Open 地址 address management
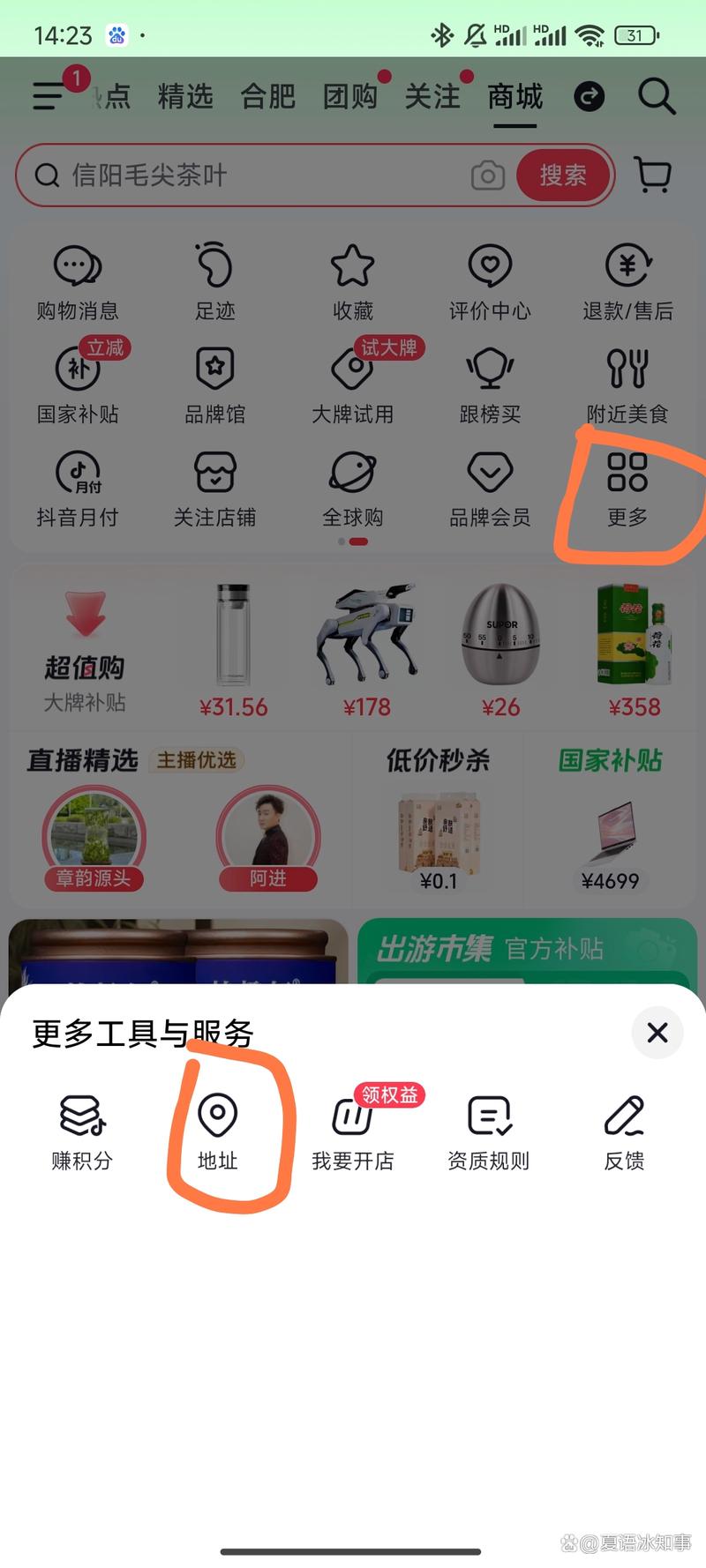 [217, 1131]
